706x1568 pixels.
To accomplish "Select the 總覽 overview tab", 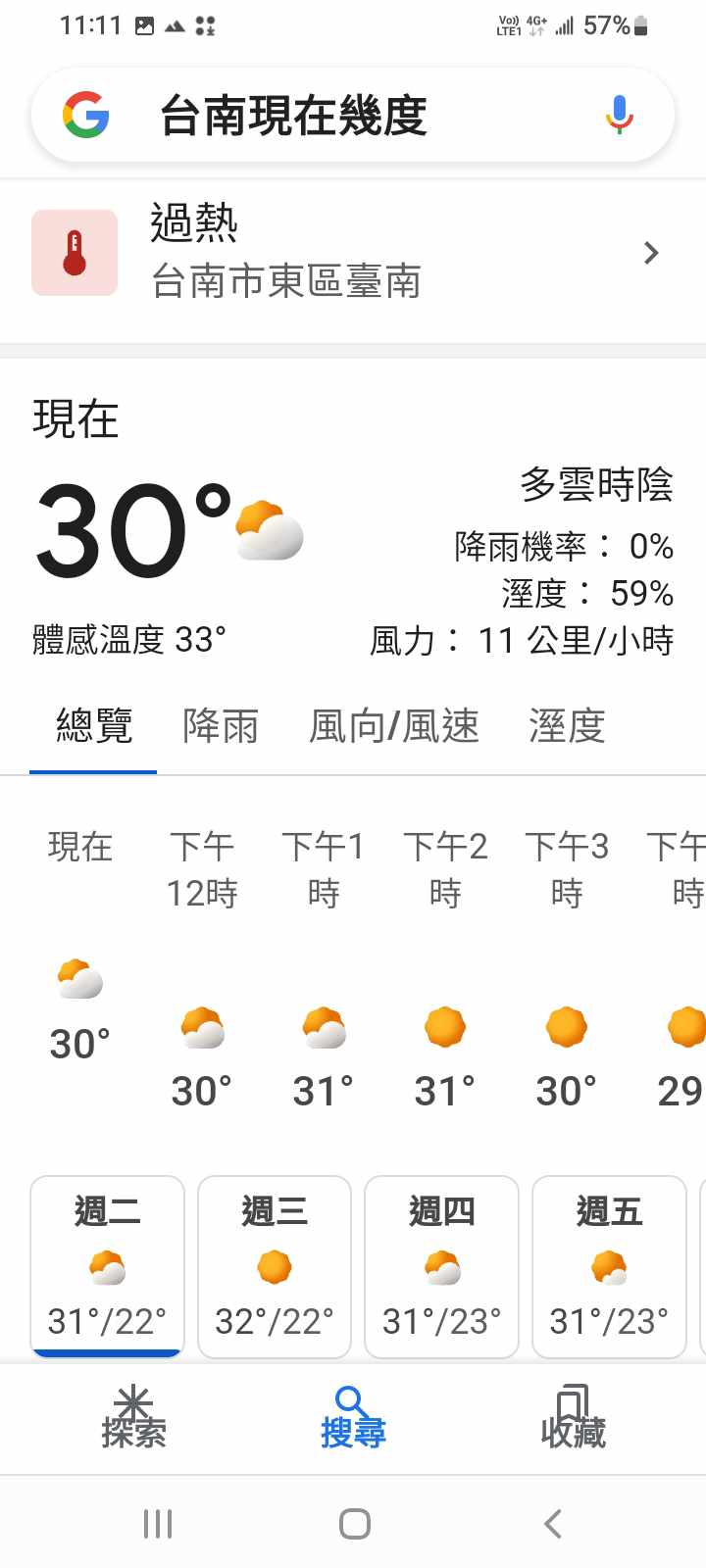I will click(x=93, y=726).
